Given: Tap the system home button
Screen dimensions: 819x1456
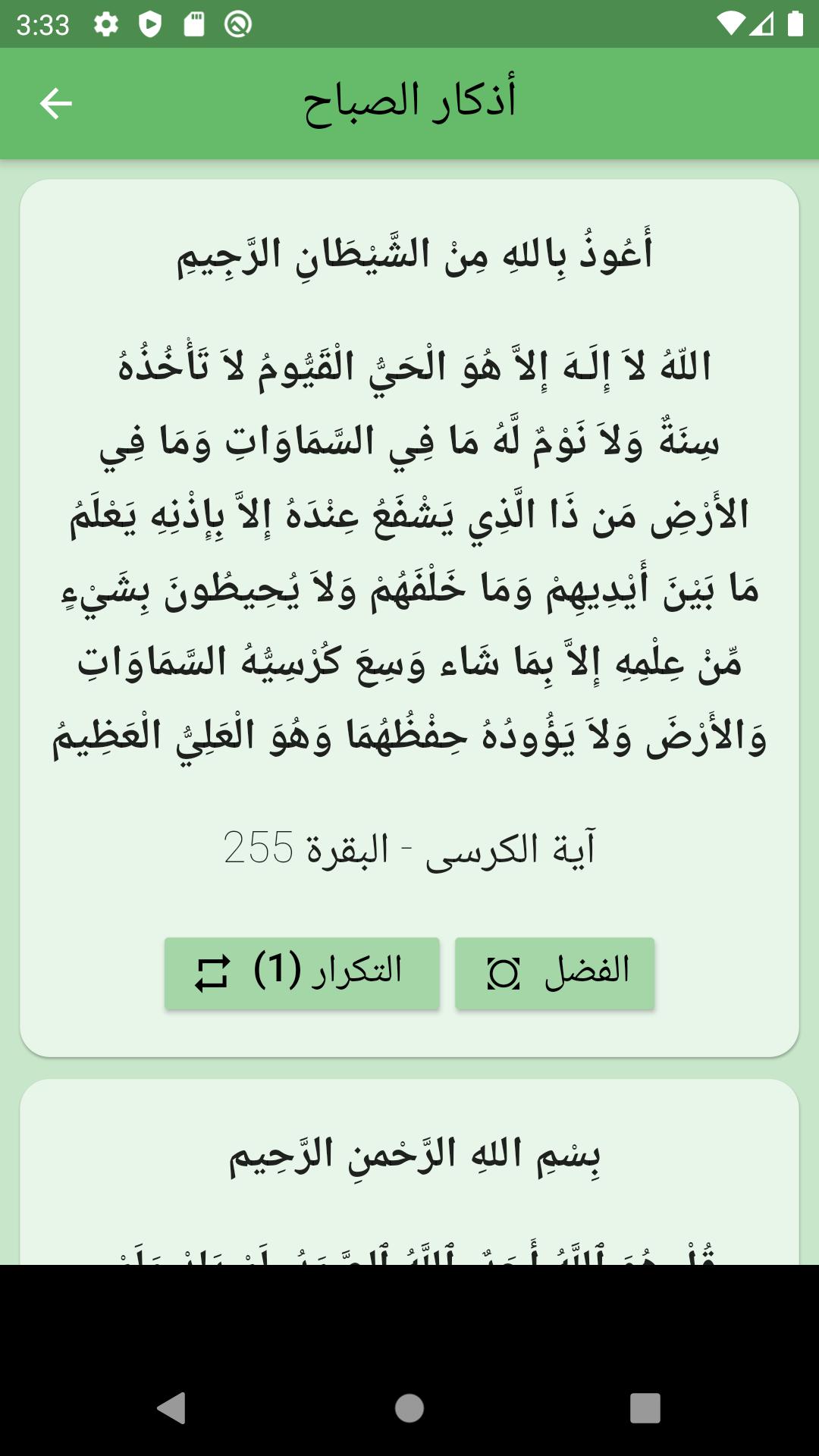Looking at the screenshot, I should [x=409, y=1408].
